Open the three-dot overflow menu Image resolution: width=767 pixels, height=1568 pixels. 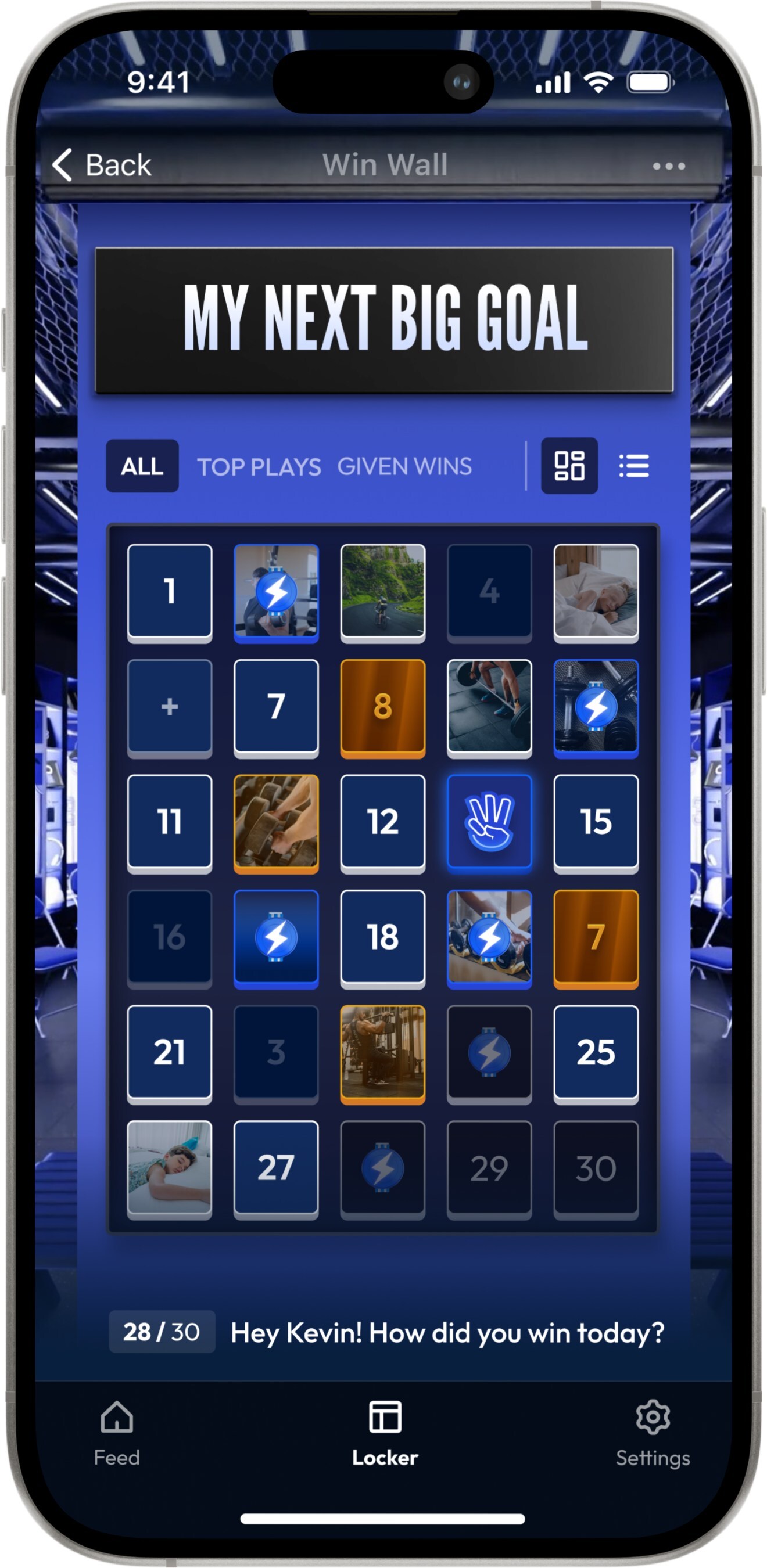(668, 166)
